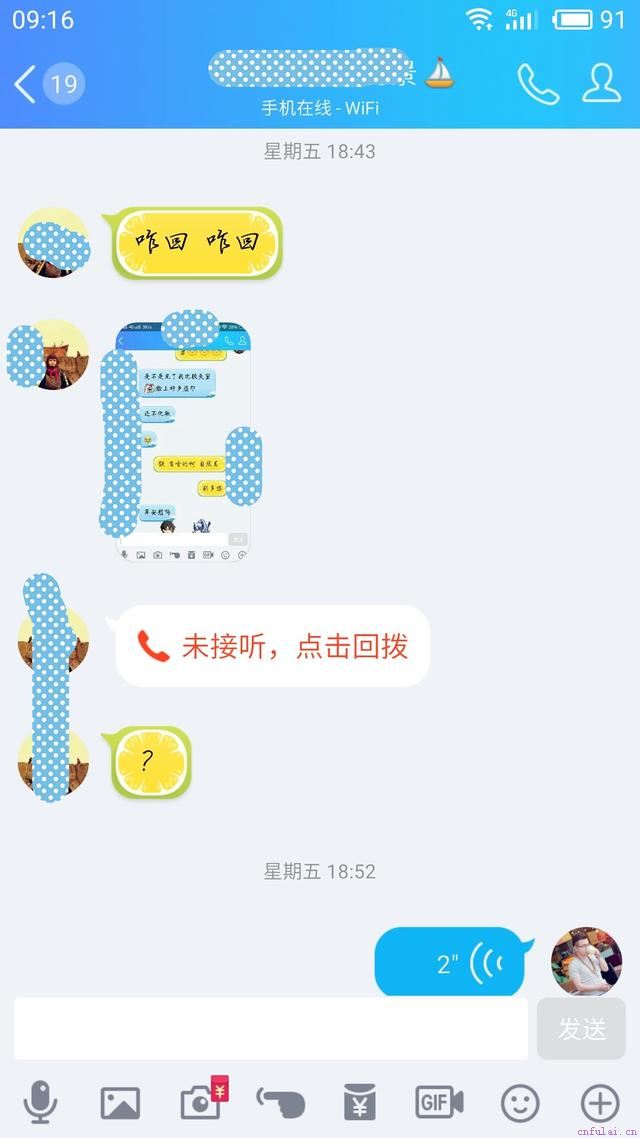This screenshot has width=640, height=1138.
Task: Expand more options with the plus icon
Action: point(600,1103)
